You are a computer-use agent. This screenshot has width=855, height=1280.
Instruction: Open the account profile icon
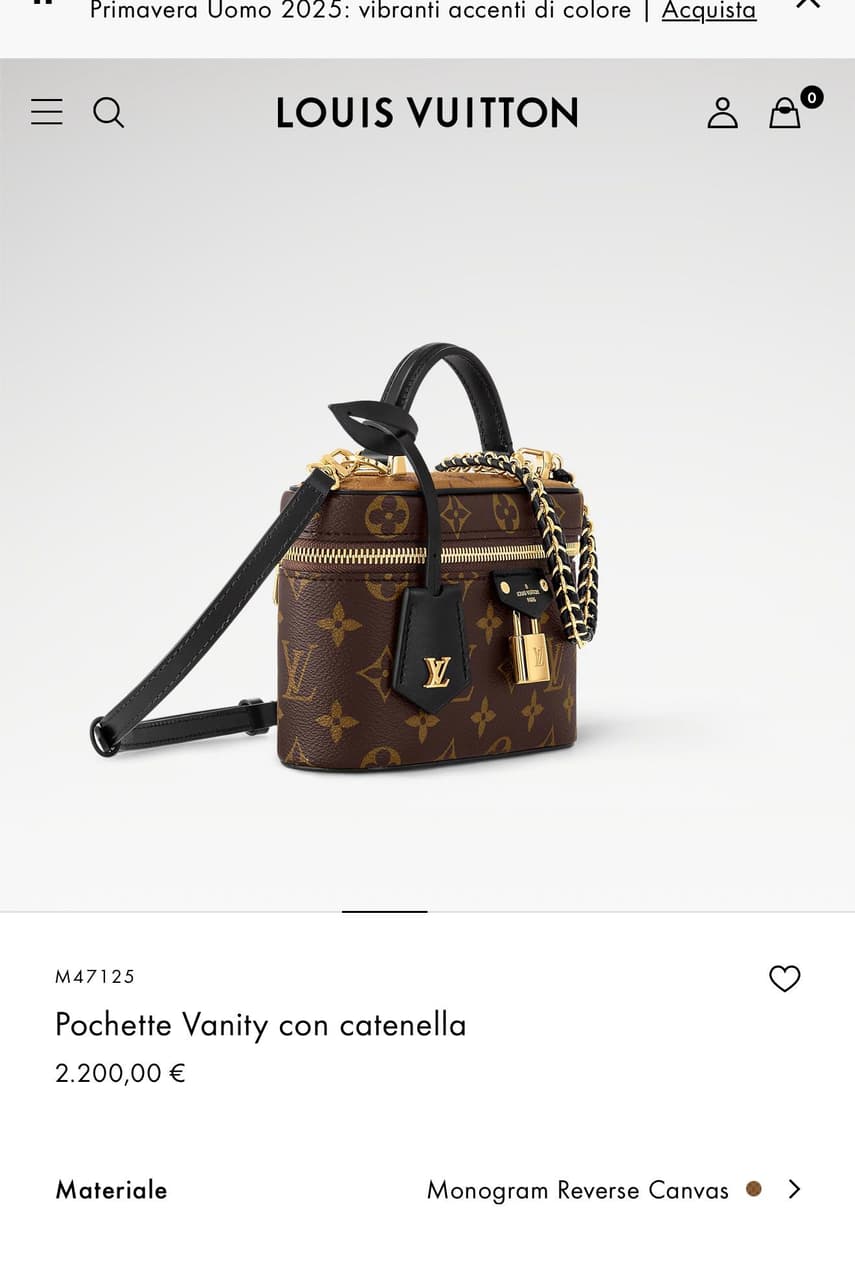click(722, 112)
